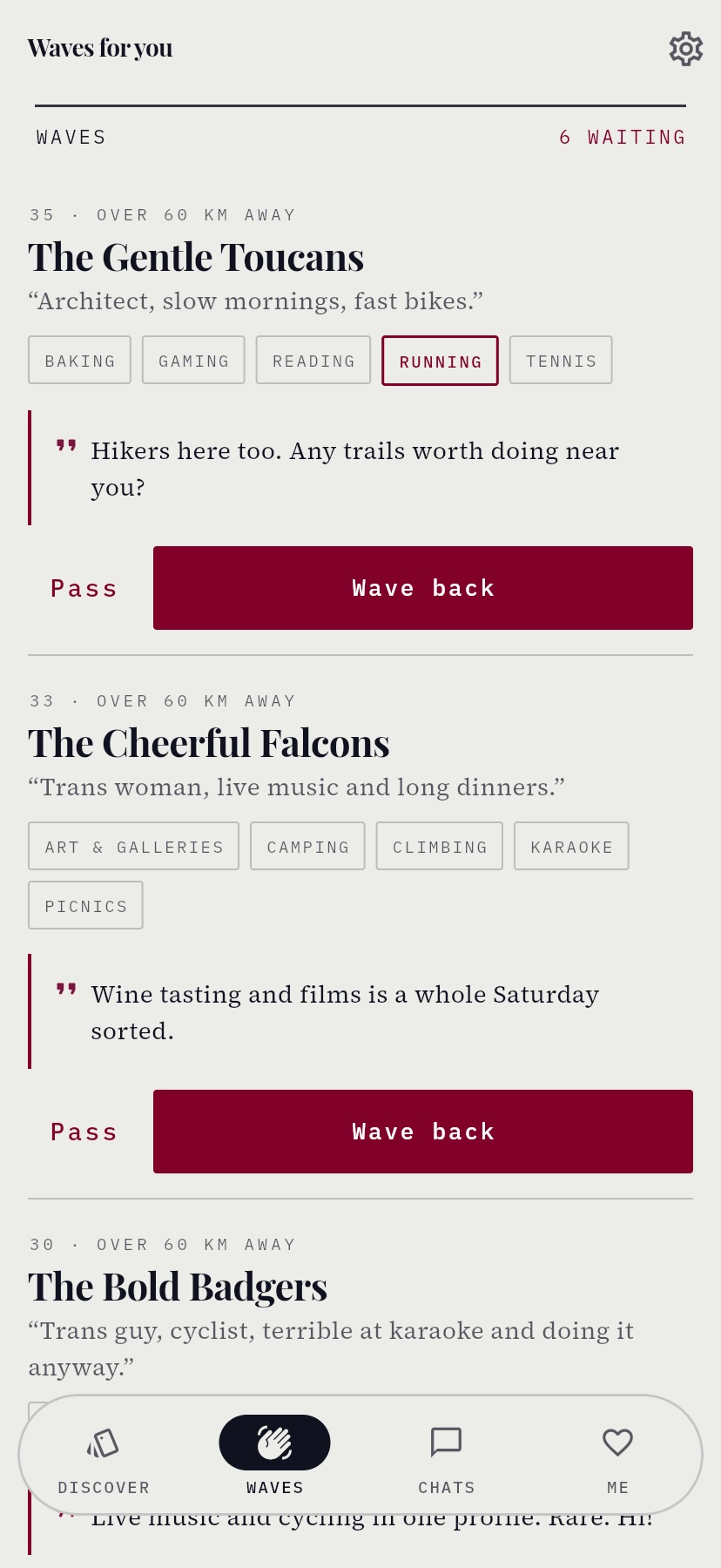
Task: Open settings gear icon
Action: pos(686,49)
